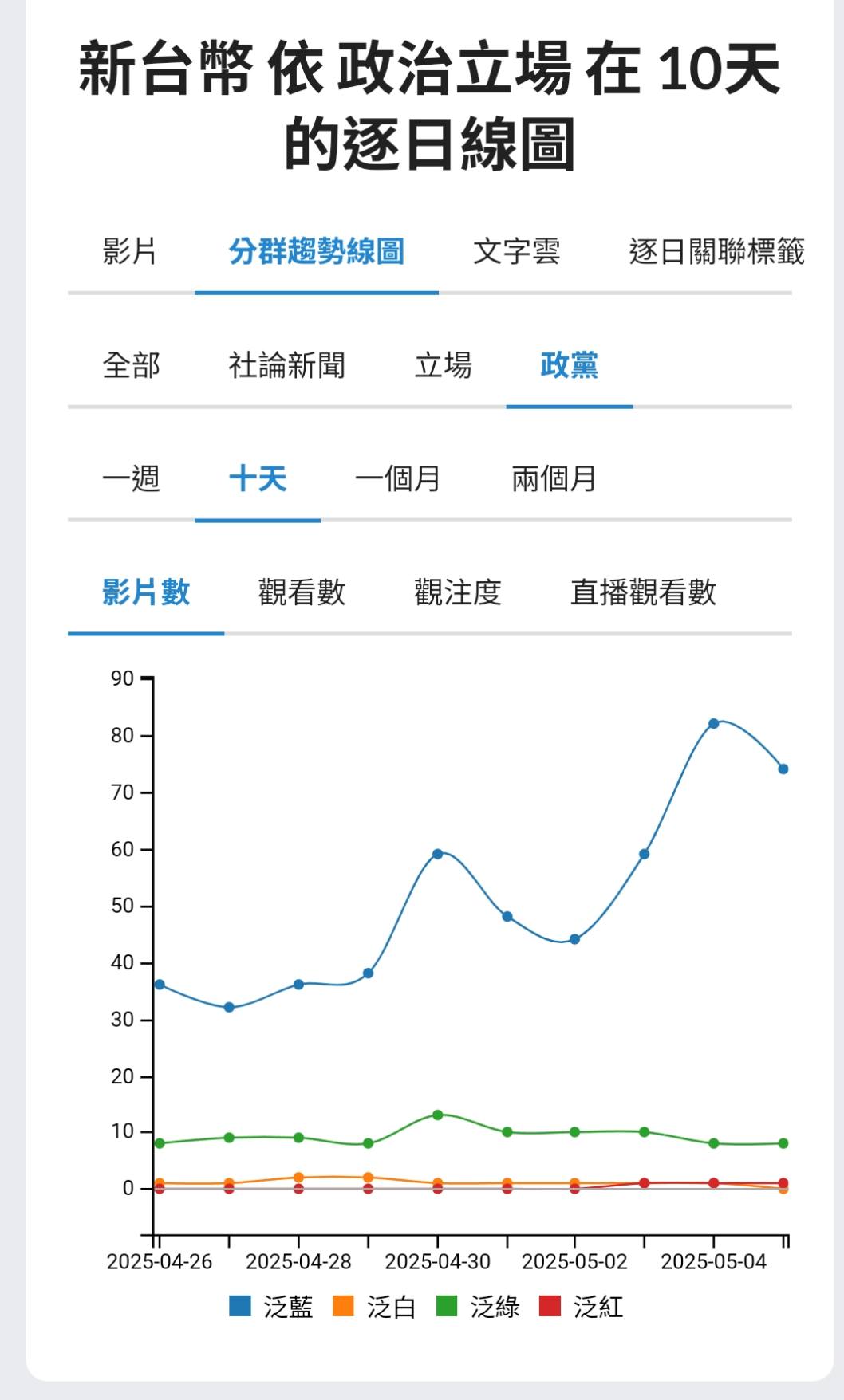Switch grouping to 立場
This screenshot has height=1400, width=844.
(443, 366)
